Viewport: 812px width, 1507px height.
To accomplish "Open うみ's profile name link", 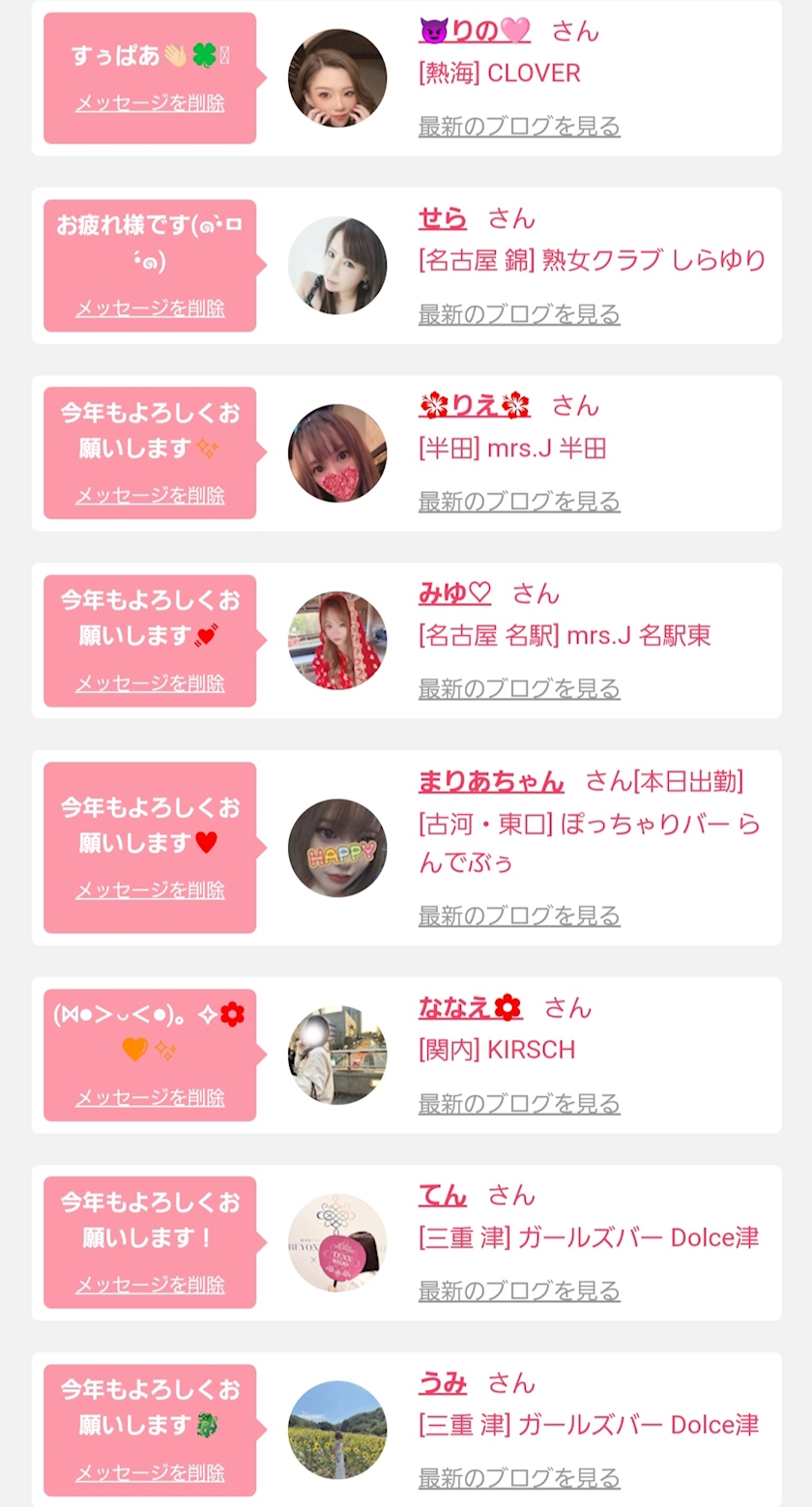I will click(x=443, y=1383).
